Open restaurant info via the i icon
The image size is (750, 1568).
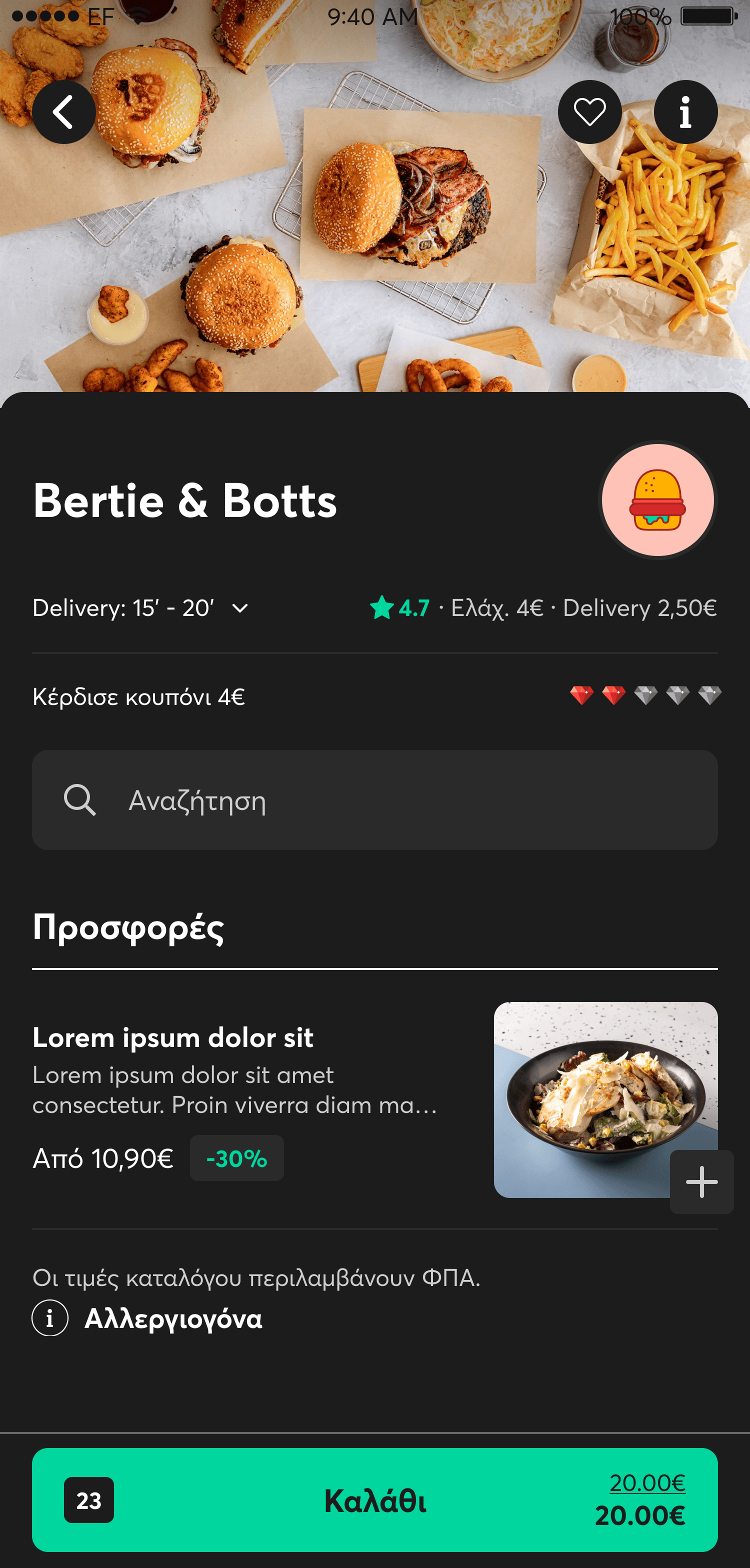(x=685, y=112)
